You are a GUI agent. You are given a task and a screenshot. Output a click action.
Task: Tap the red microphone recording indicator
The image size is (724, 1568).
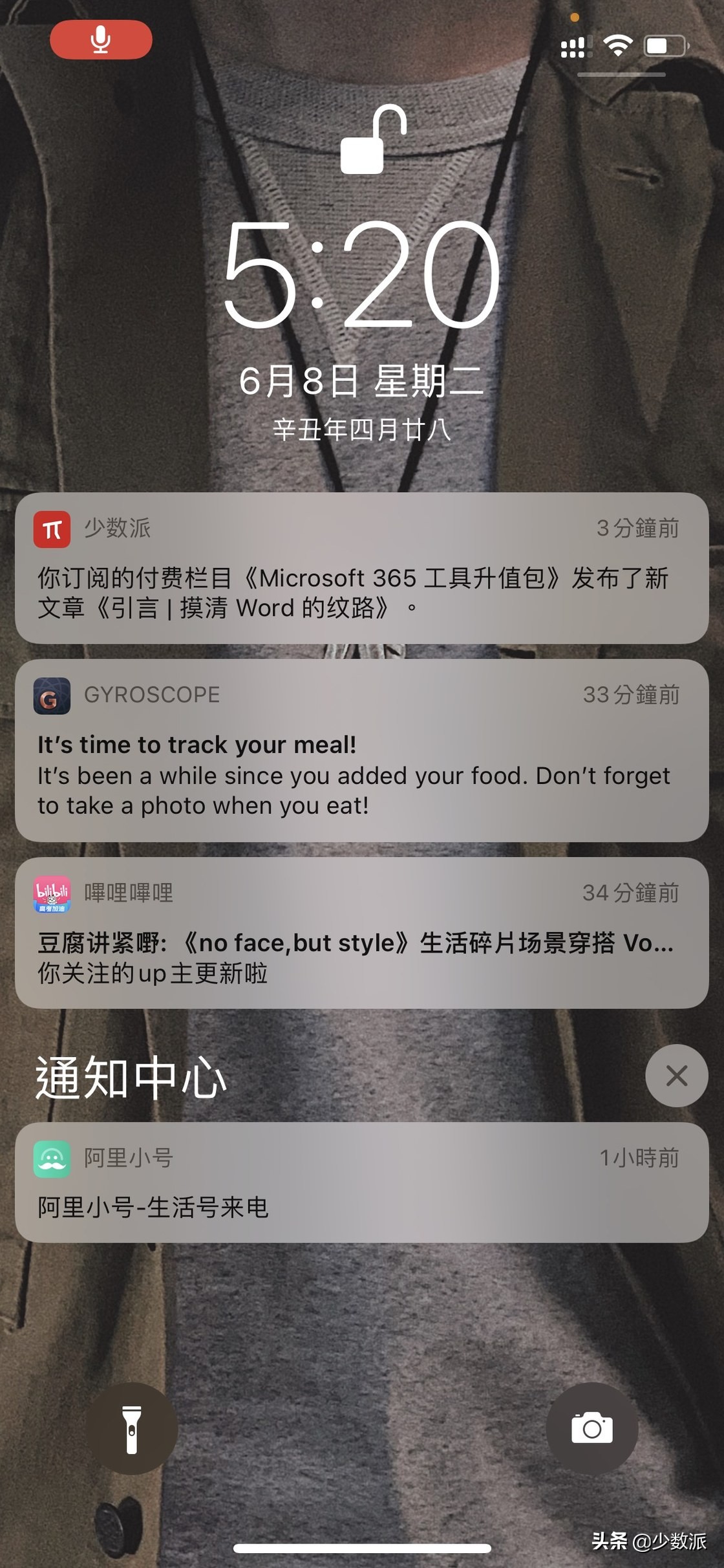[x=100, y=39]
